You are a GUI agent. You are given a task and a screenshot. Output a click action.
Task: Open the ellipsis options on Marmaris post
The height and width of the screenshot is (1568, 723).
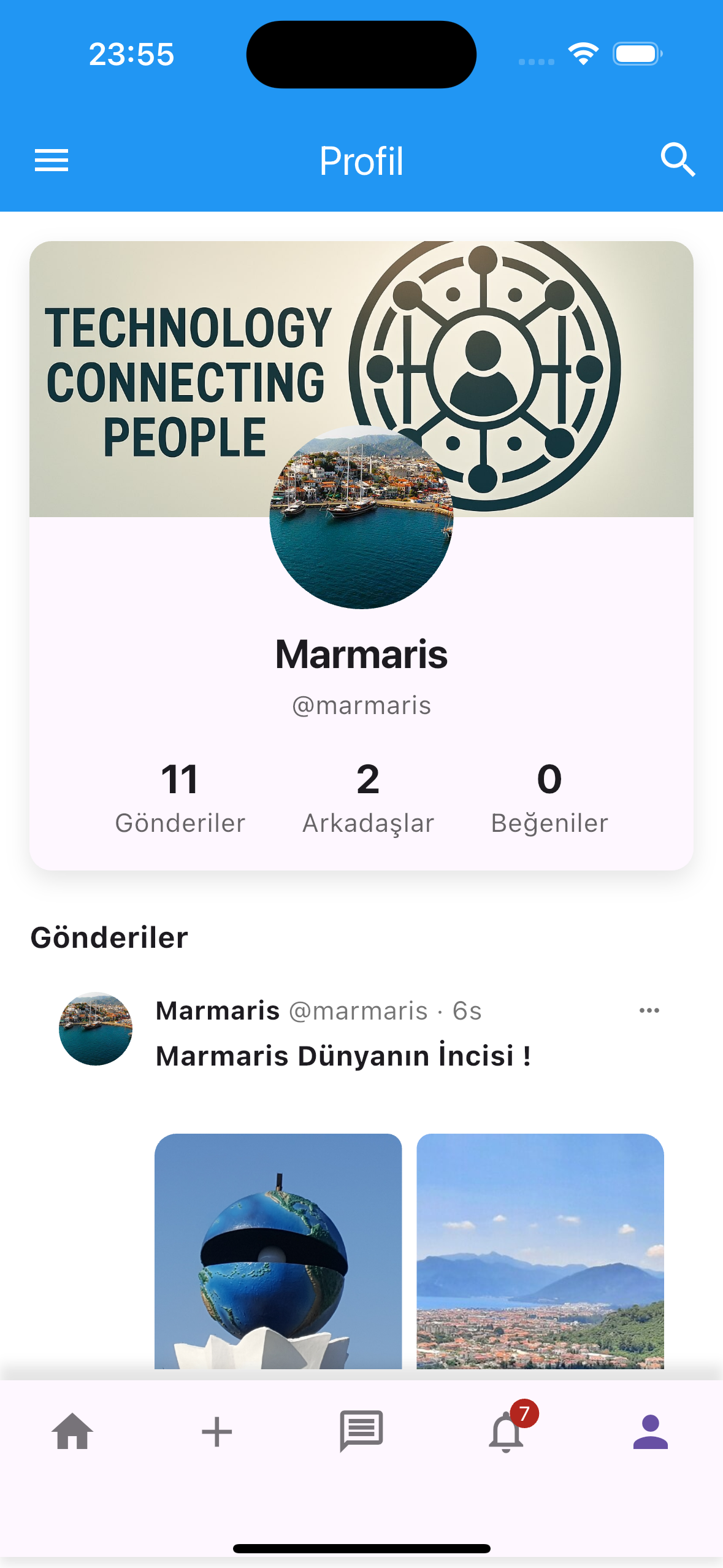tap(649, 1010)
